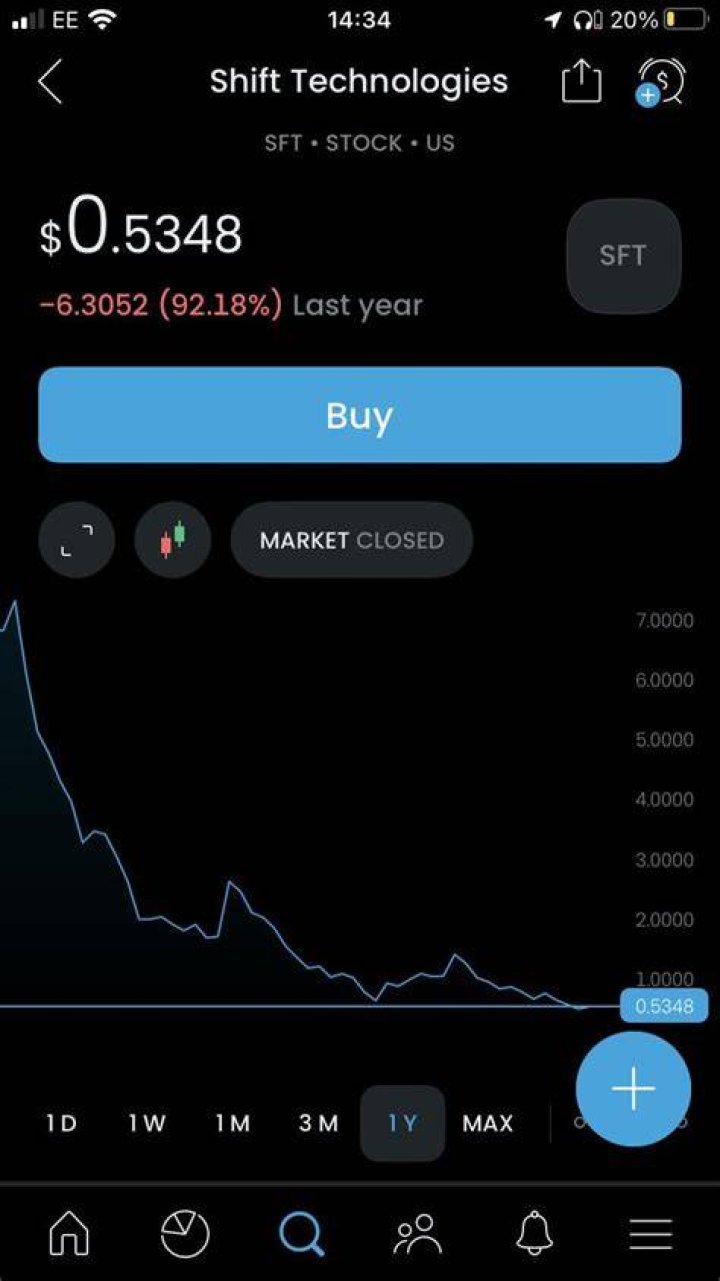This screenshot has height=1281, width=720.
Task: Go back with the top-left arrow
Action: coord(50,81)
